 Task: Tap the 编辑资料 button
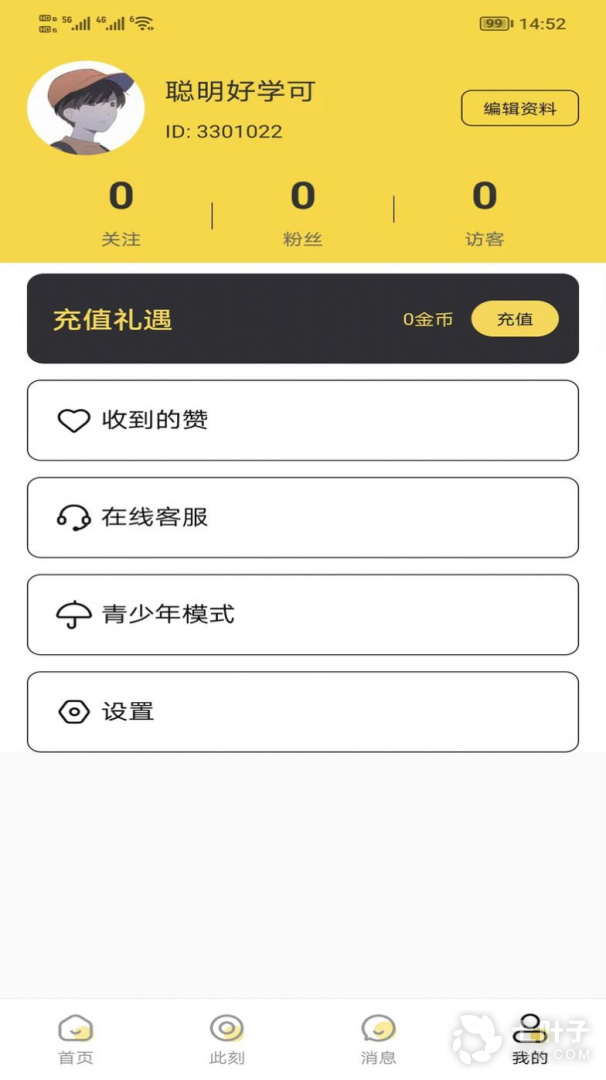coord(520,108)
